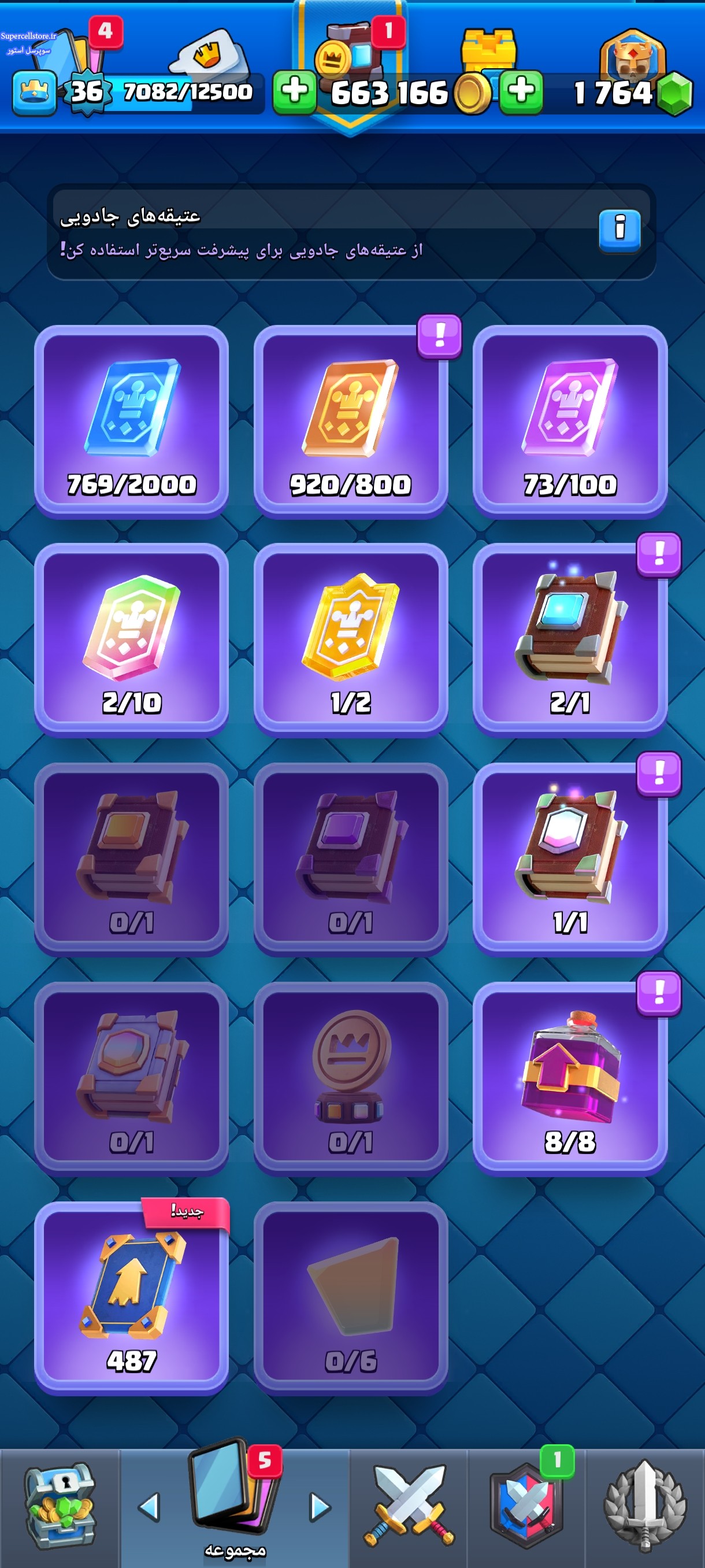Screen dimensions: 705x1568
Task: Tap the green plus beside the gems
Action: tap(521, 93)
